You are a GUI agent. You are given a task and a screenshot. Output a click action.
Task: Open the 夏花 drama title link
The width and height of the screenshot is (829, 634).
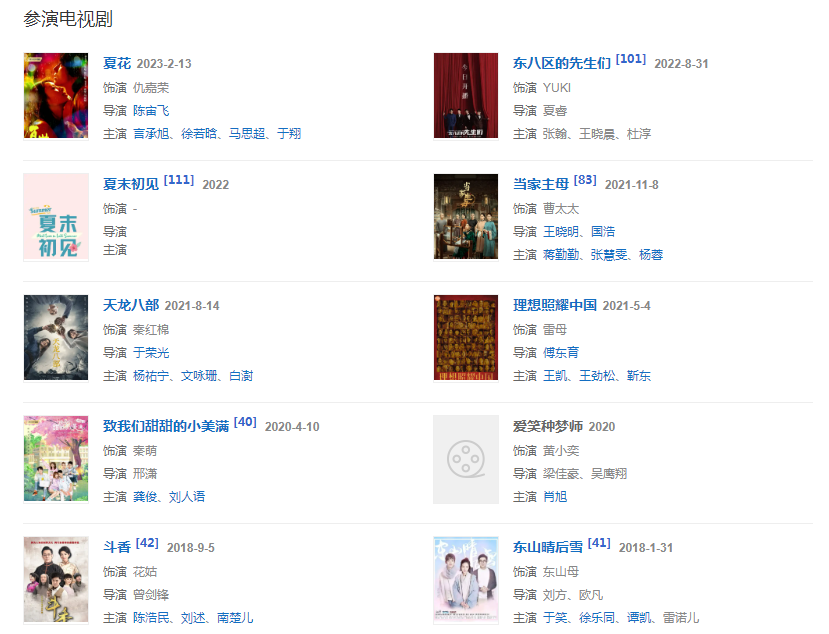(x=117, y=63)
